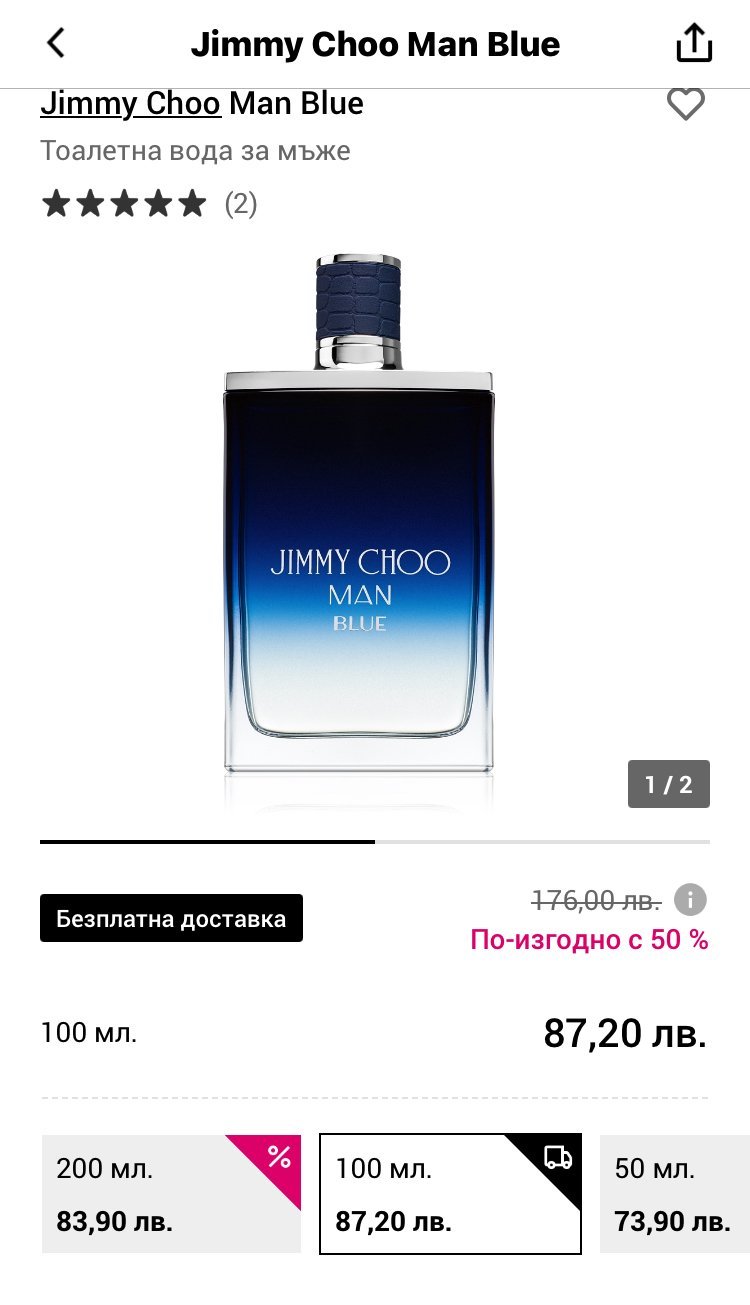This screenshot has height=1305, width=750.
Task: Open the Jimmy Choo brand link
Action: pyautogui.click(x=130, y=103)
